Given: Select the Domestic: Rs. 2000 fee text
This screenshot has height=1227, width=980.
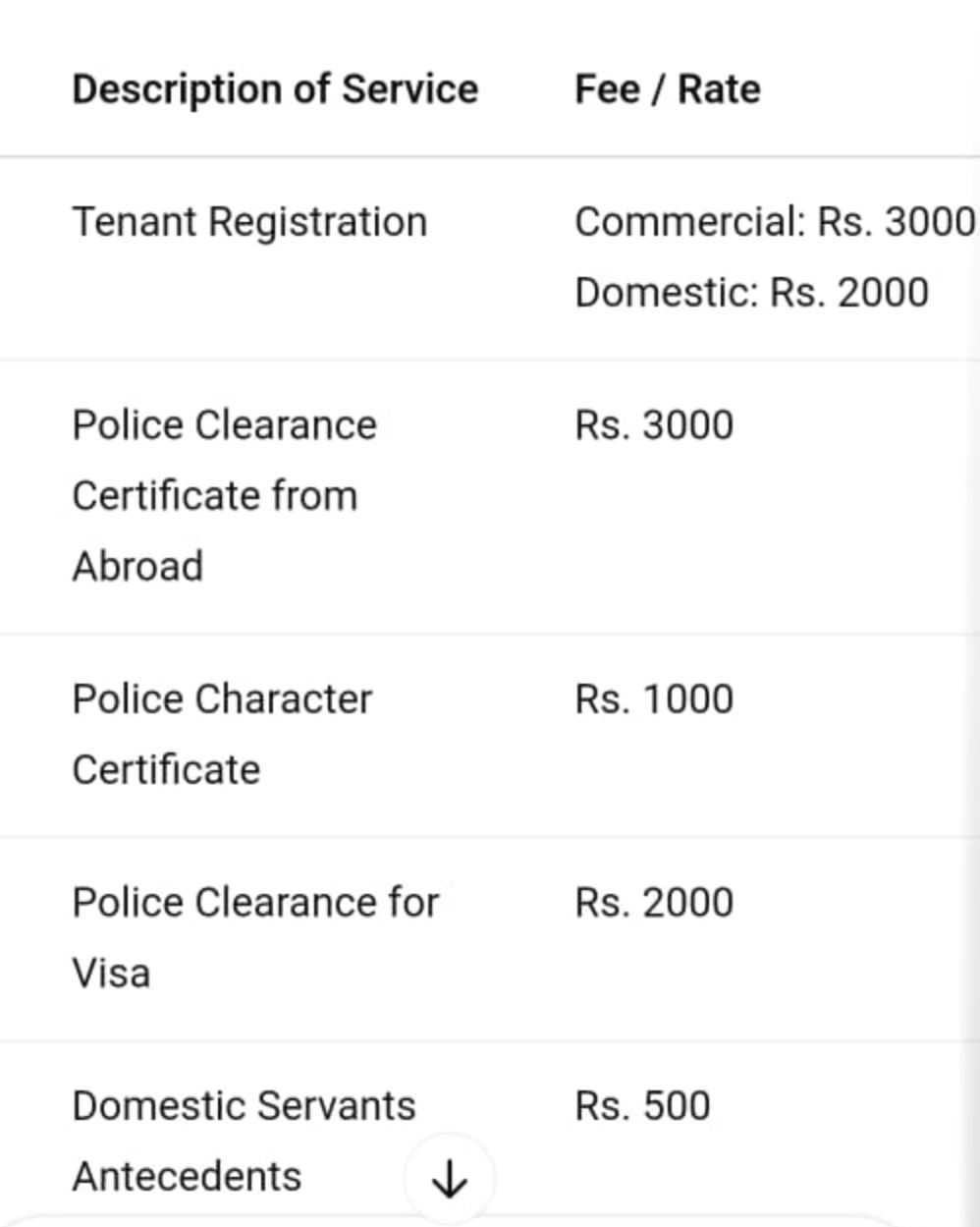Looking at the screenshot, I should (751, 291).
